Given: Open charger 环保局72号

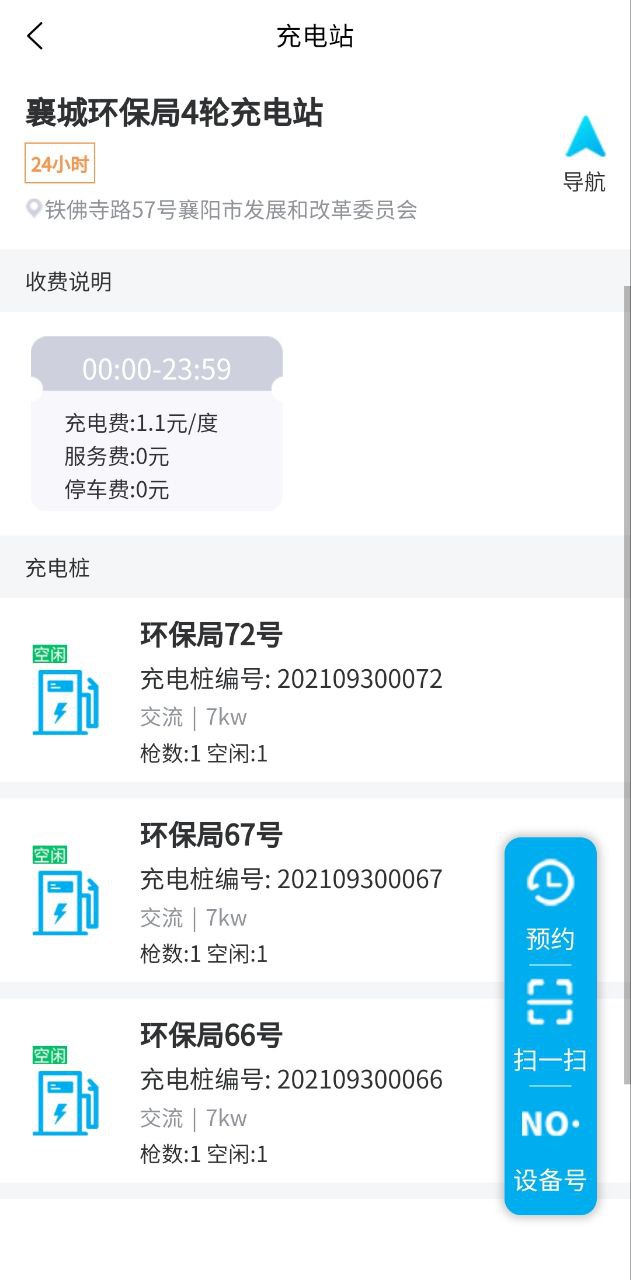Looking at the screenshot, I should click(x=315, y=691).
